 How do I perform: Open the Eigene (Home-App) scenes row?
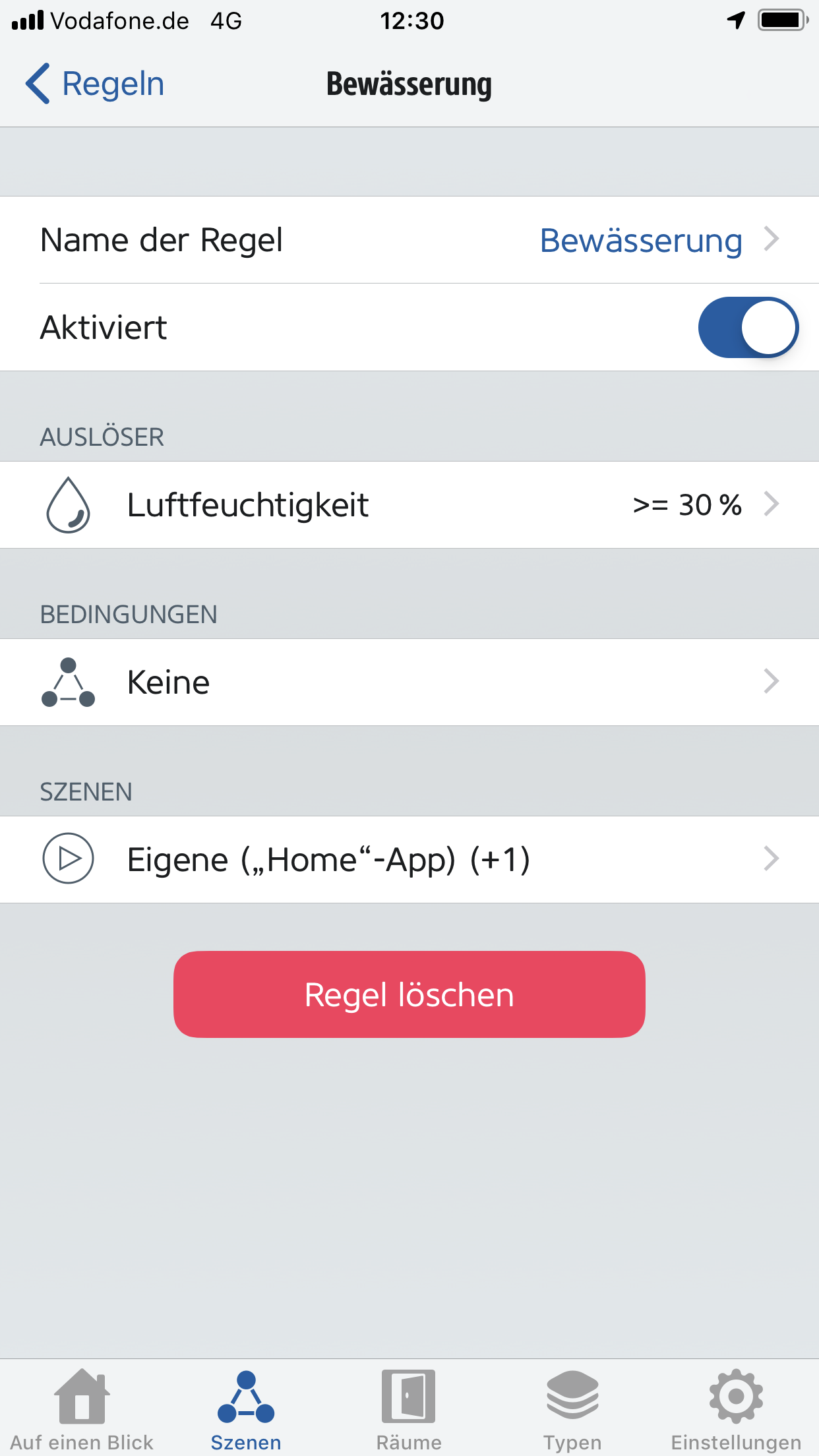409,860
